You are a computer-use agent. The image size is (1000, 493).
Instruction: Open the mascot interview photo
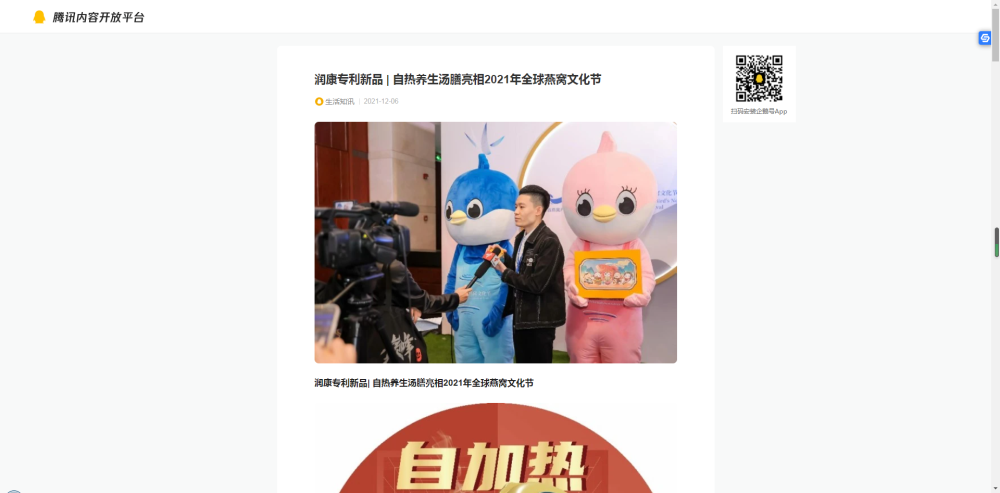(495, 242)
